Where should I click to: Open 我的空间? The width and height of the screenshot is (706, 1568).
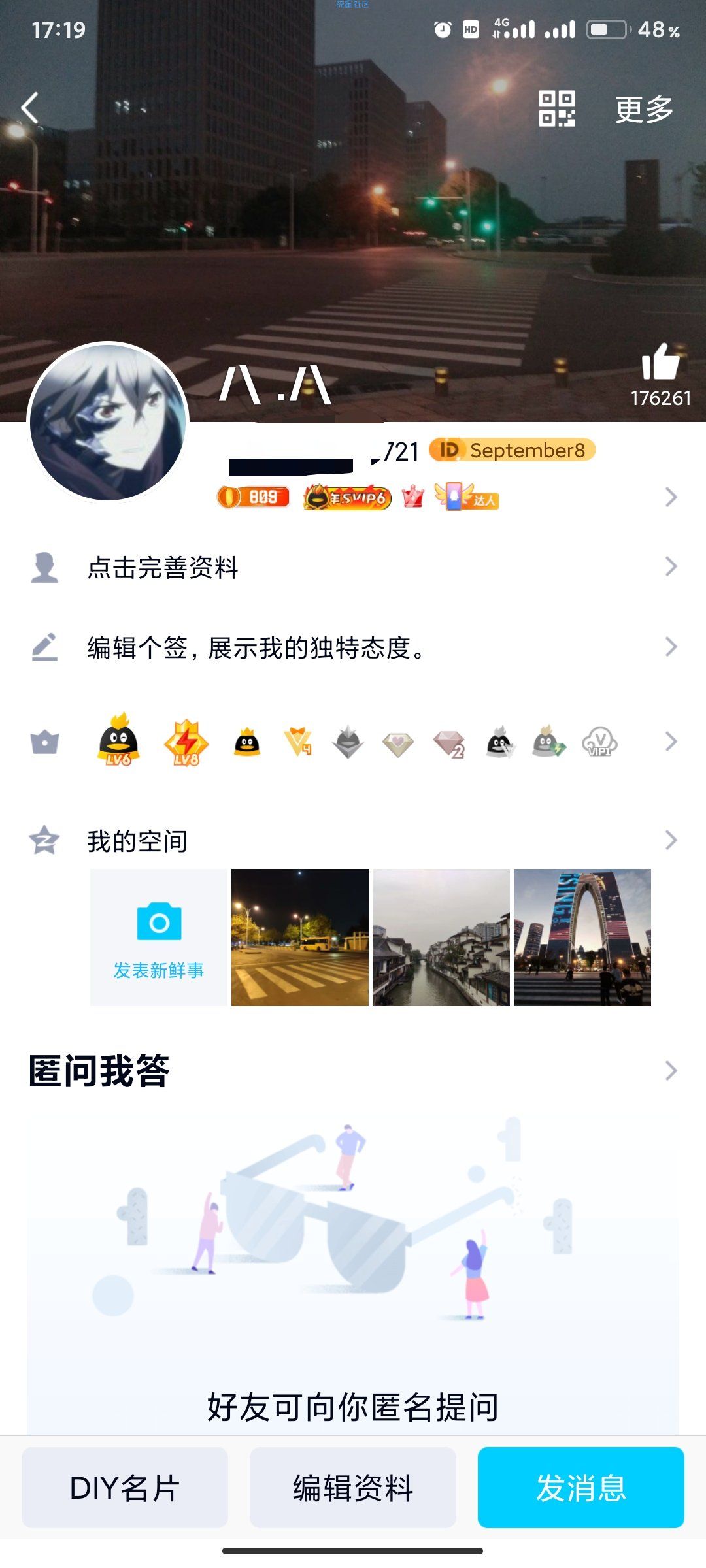pyautogui.click(x=353, y=841)
